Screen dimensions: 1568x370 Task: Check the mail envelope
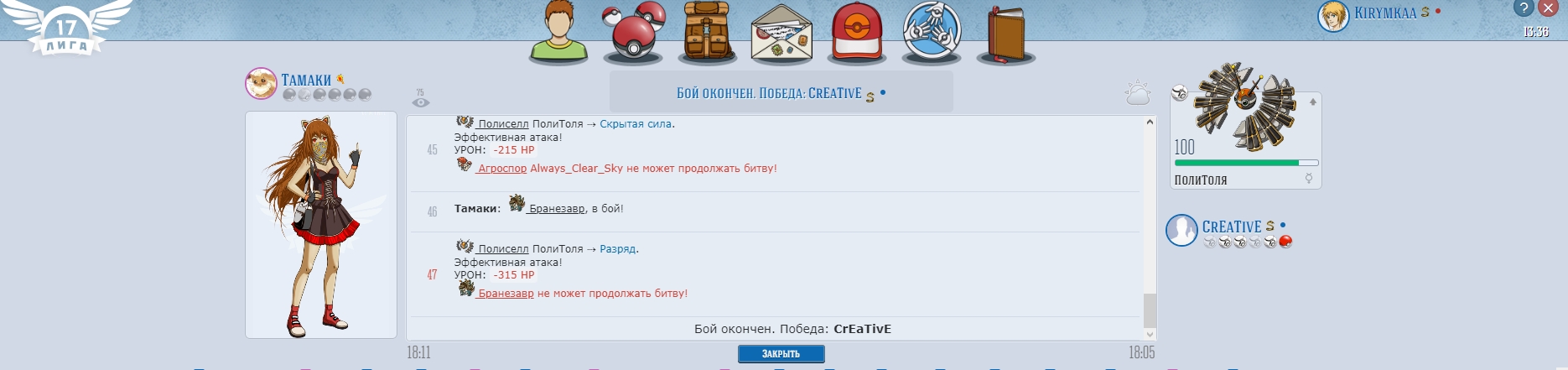(x=781, y=35)
